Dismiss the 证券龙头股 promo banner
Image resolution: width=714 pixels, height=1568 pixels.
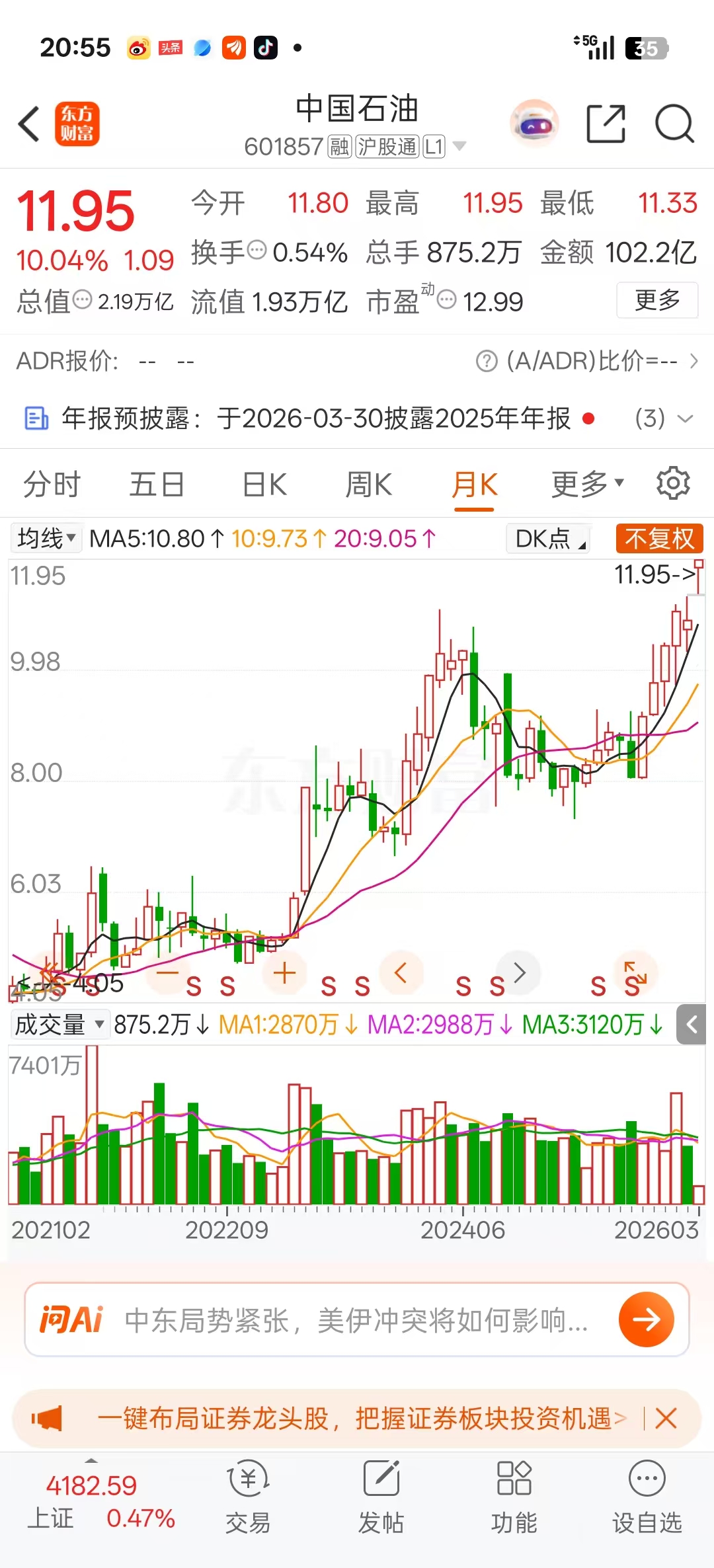666,1419
